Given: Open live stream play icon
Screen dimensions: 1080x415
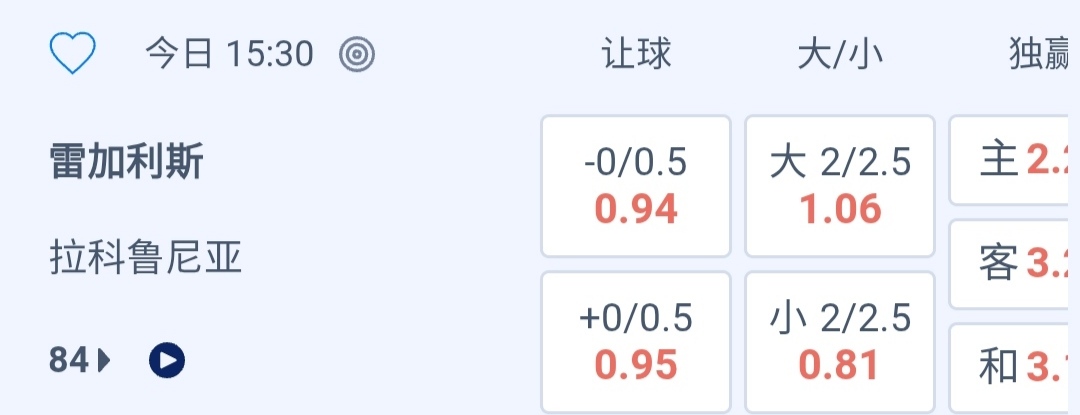Looking at the screenshot, I should click(167, 360).
